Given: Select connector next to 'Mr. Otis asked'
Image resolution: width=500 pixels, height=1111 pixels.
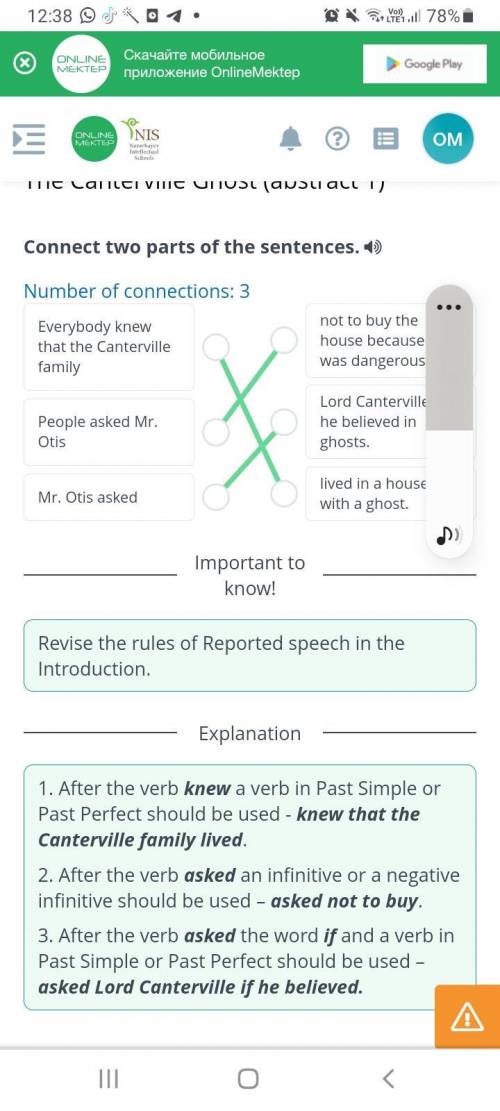Looking at the screenshot, I should (x=216, y=496).
